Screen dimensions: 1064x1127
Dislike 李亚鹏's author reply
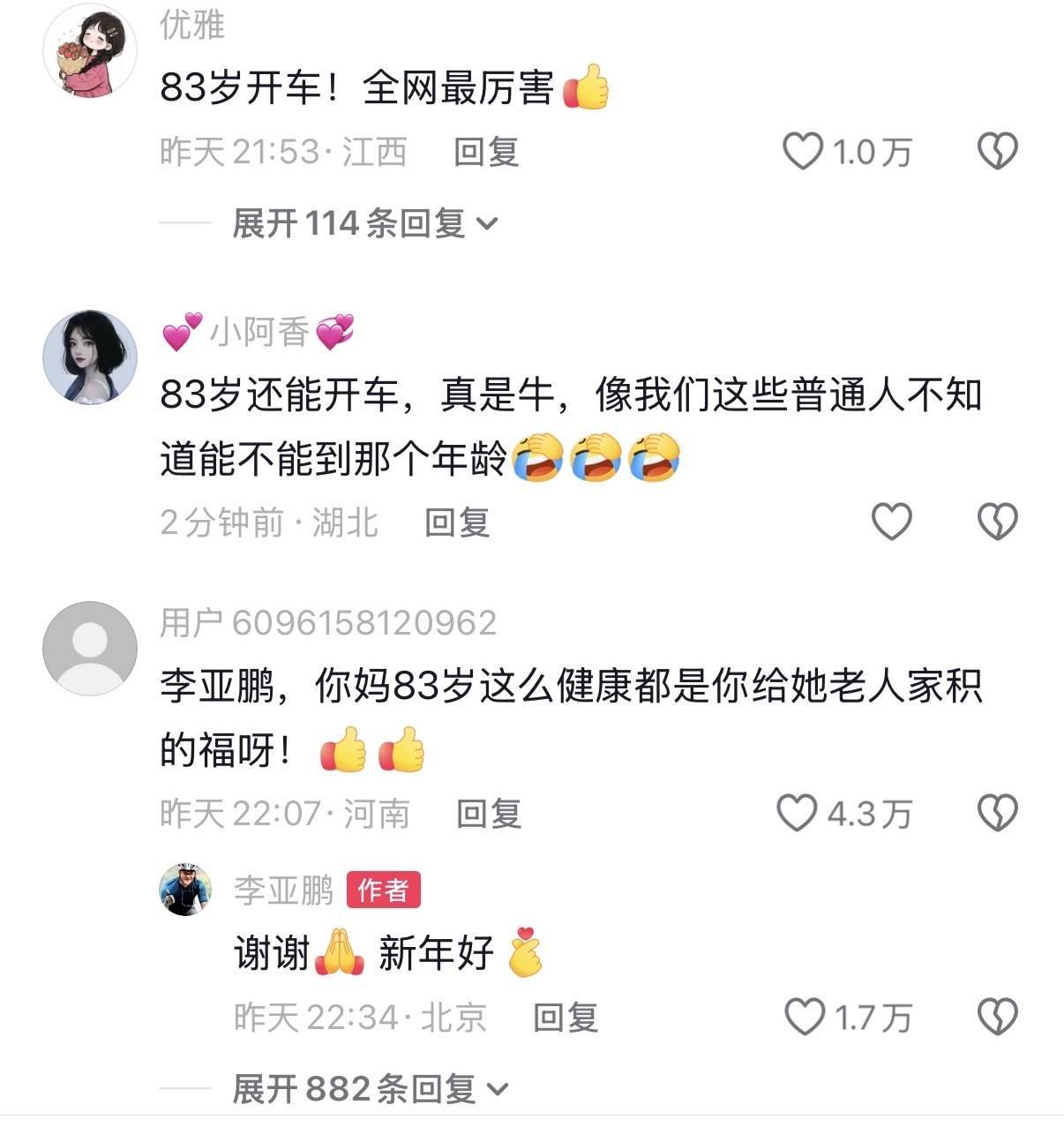998,1018
